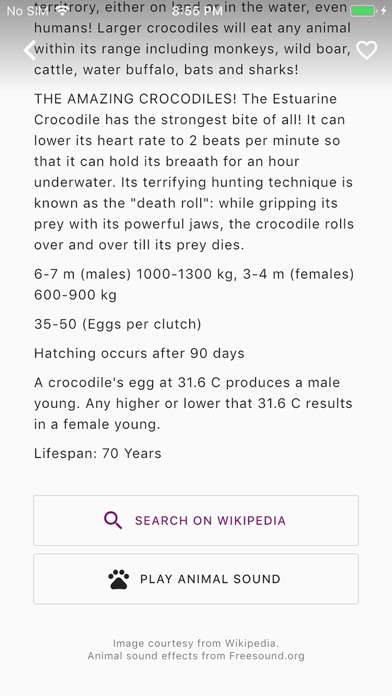Tap Search on Wikipedia button
Image resolution: width=392 pixels, height=696 pixels.
click(x=196, y=520)
